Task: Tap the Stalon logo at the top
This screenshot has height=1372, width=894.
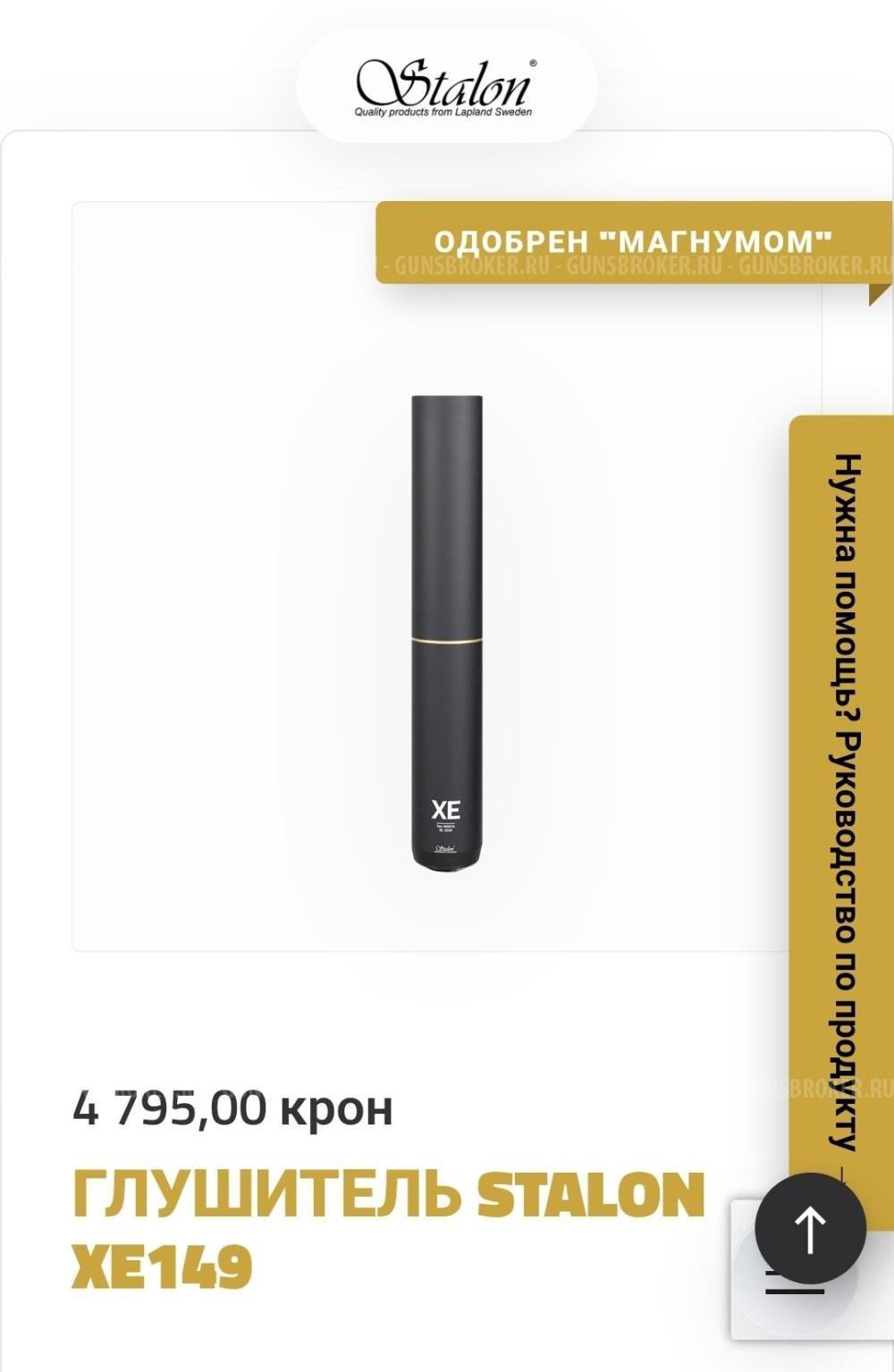Action: 444,85
